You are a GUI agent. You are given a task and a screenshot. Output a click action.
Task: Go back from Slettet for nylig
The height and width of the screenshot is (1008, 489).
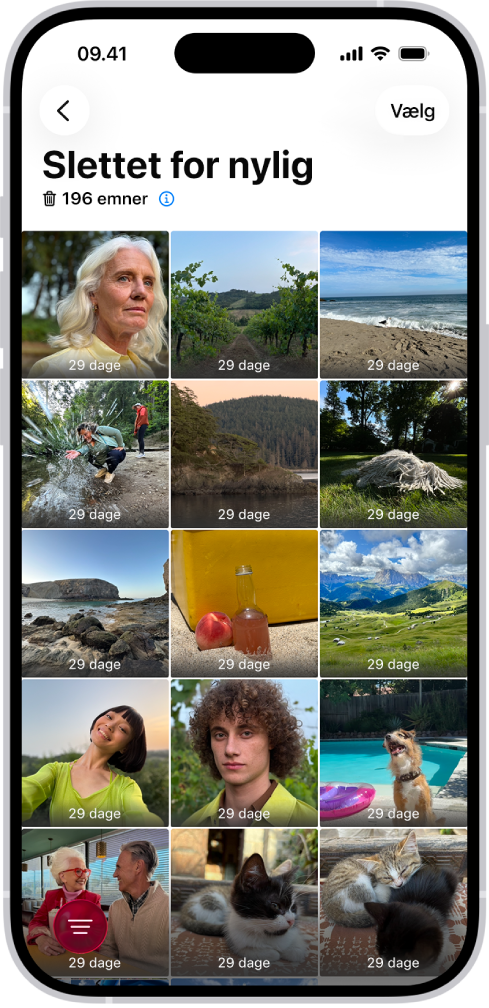(64, 111)
